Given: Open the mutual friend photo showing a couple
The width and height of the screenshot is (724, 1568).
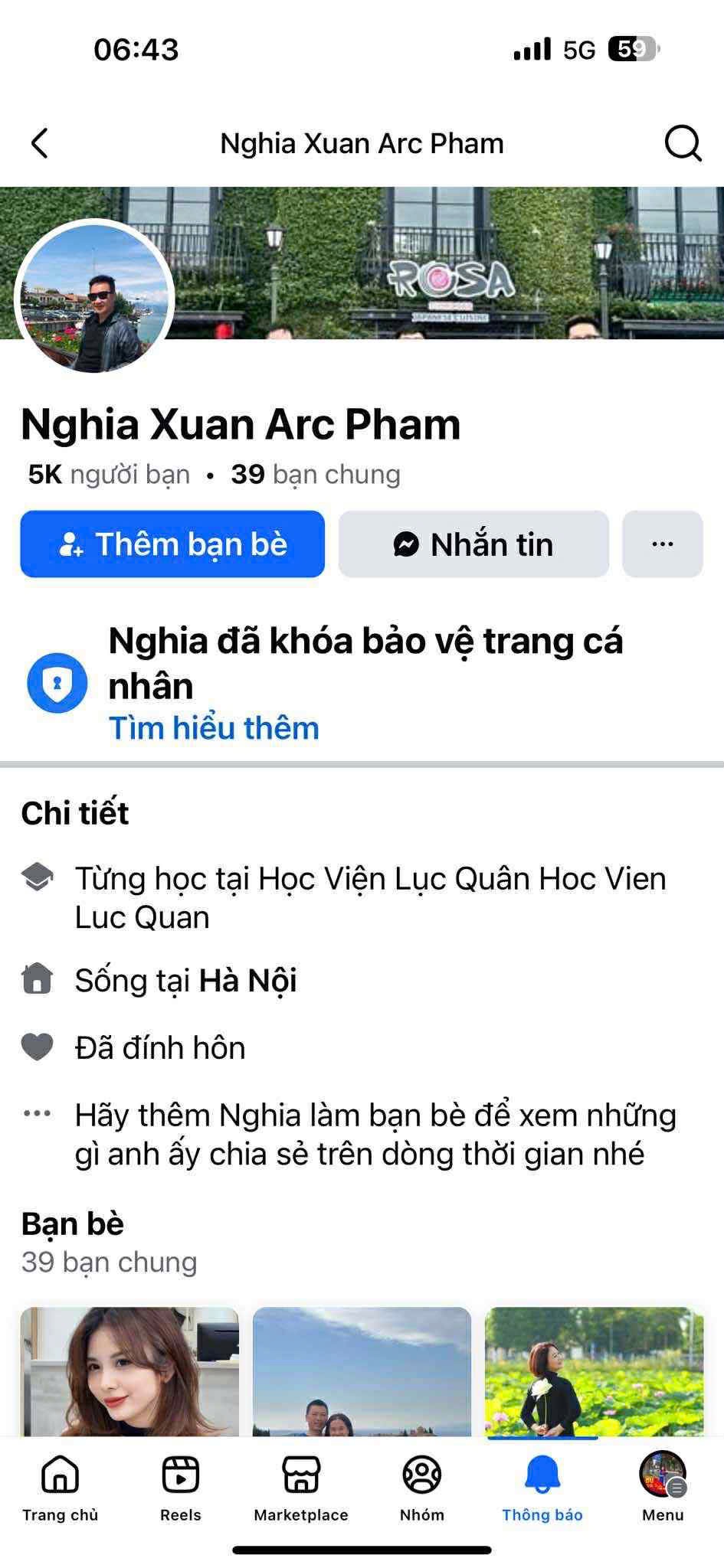Looking at the screenshot, I should 362,1372.
